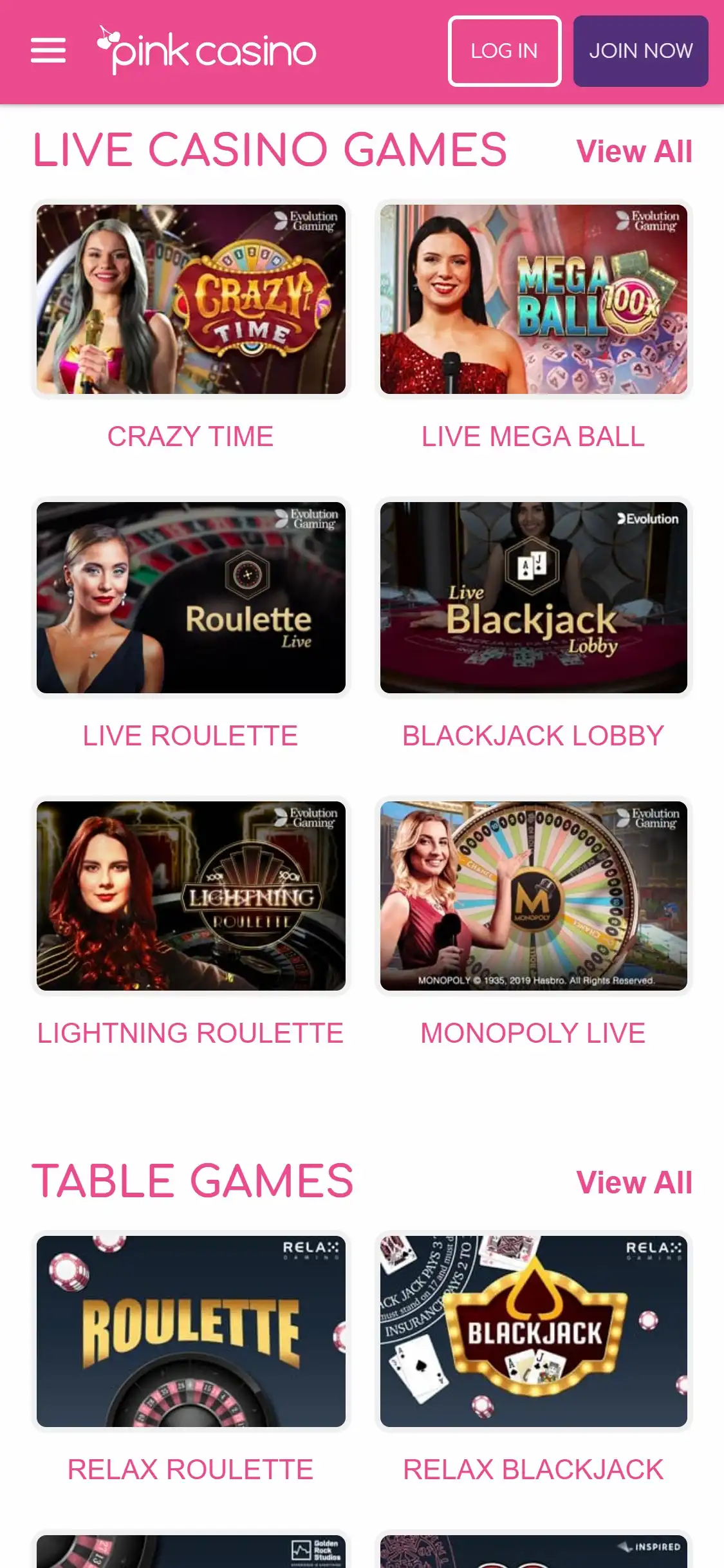Open Monopoly Live game
This screenshot has height=1568, width=724.
click(534, 896)
